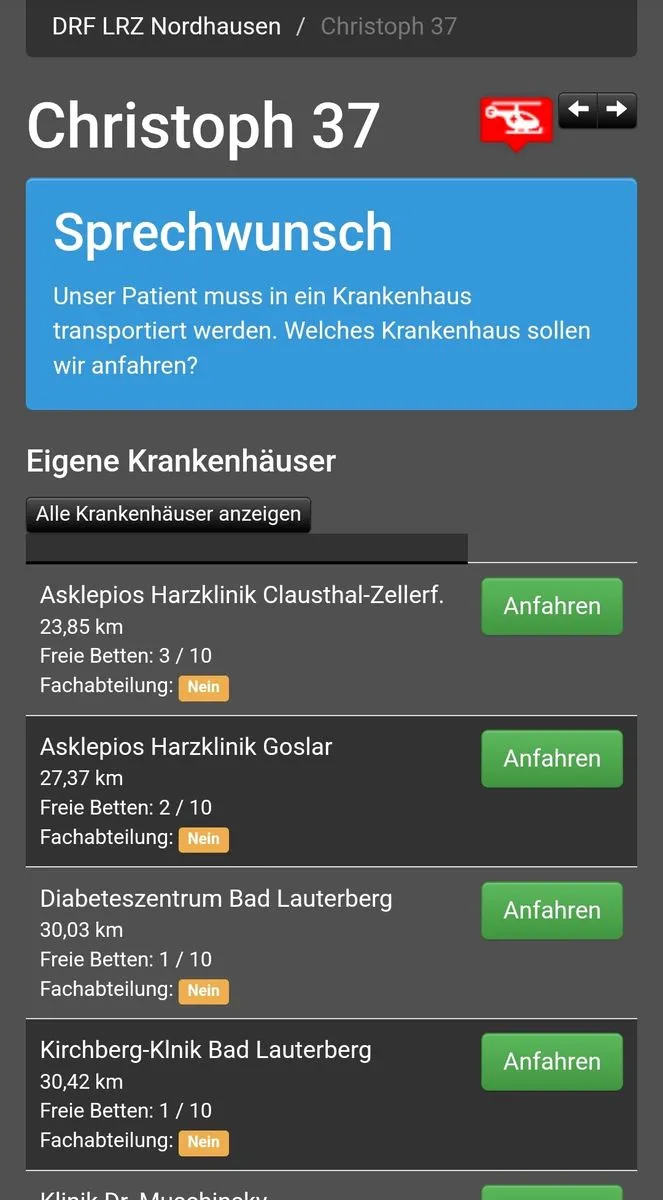The height and width of the screenshot is (1200, 663).
Task: Tap Anfahren for Kirchberg-Klnik Bad Lauterberg
Action: coord(552,1061)
